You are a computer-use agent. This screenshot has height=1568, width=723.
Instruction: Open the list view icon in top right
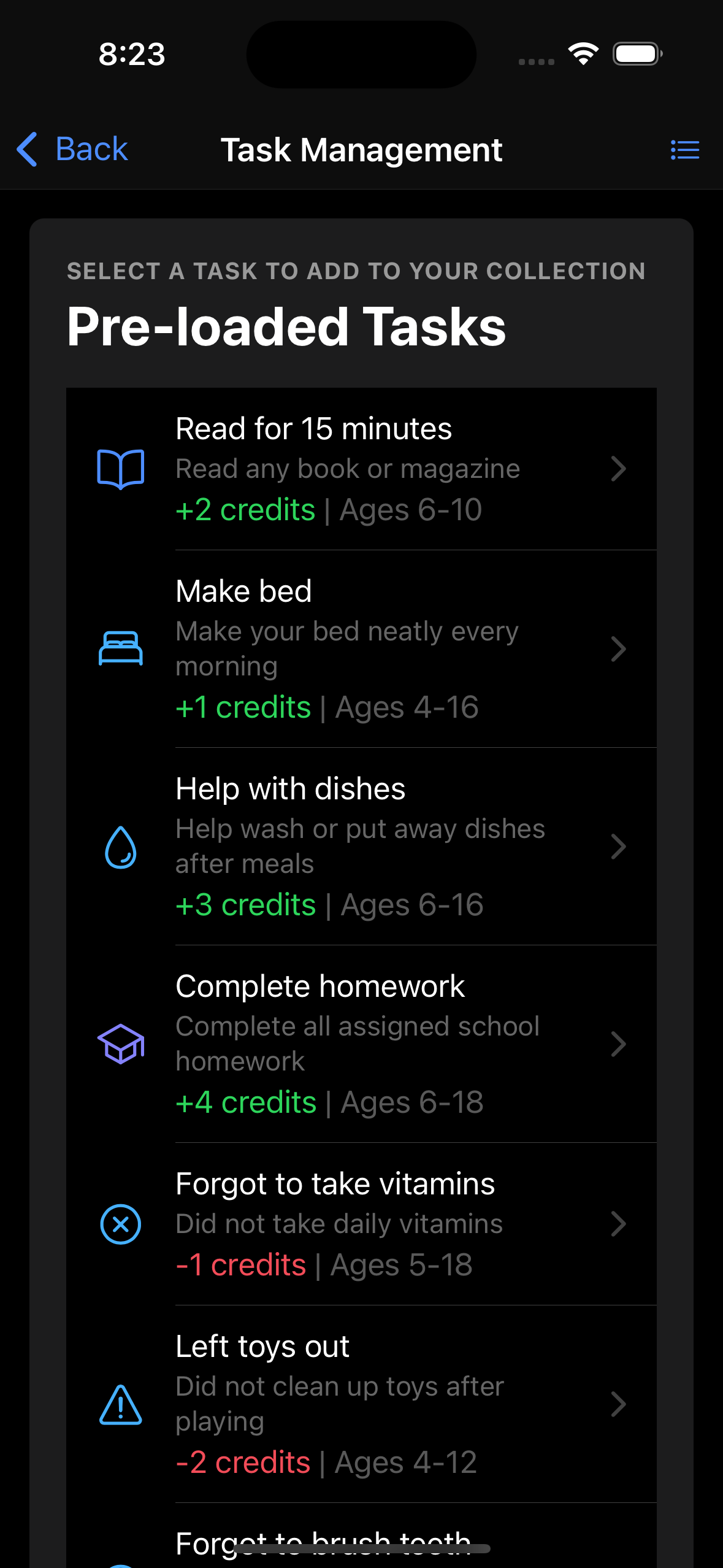[x=685, y=149]
